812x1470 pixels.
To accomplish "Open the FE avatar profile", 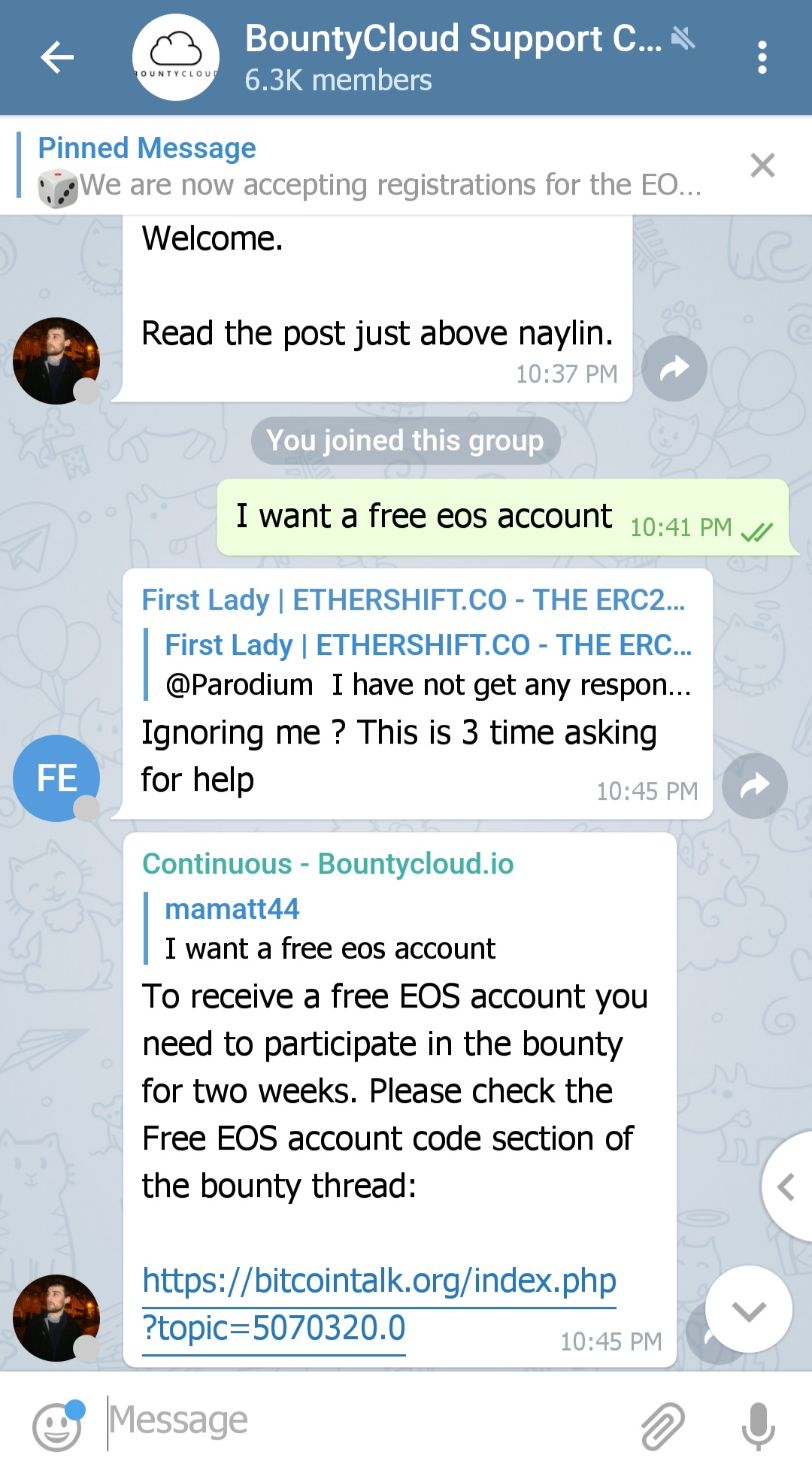I will (56, 777).
